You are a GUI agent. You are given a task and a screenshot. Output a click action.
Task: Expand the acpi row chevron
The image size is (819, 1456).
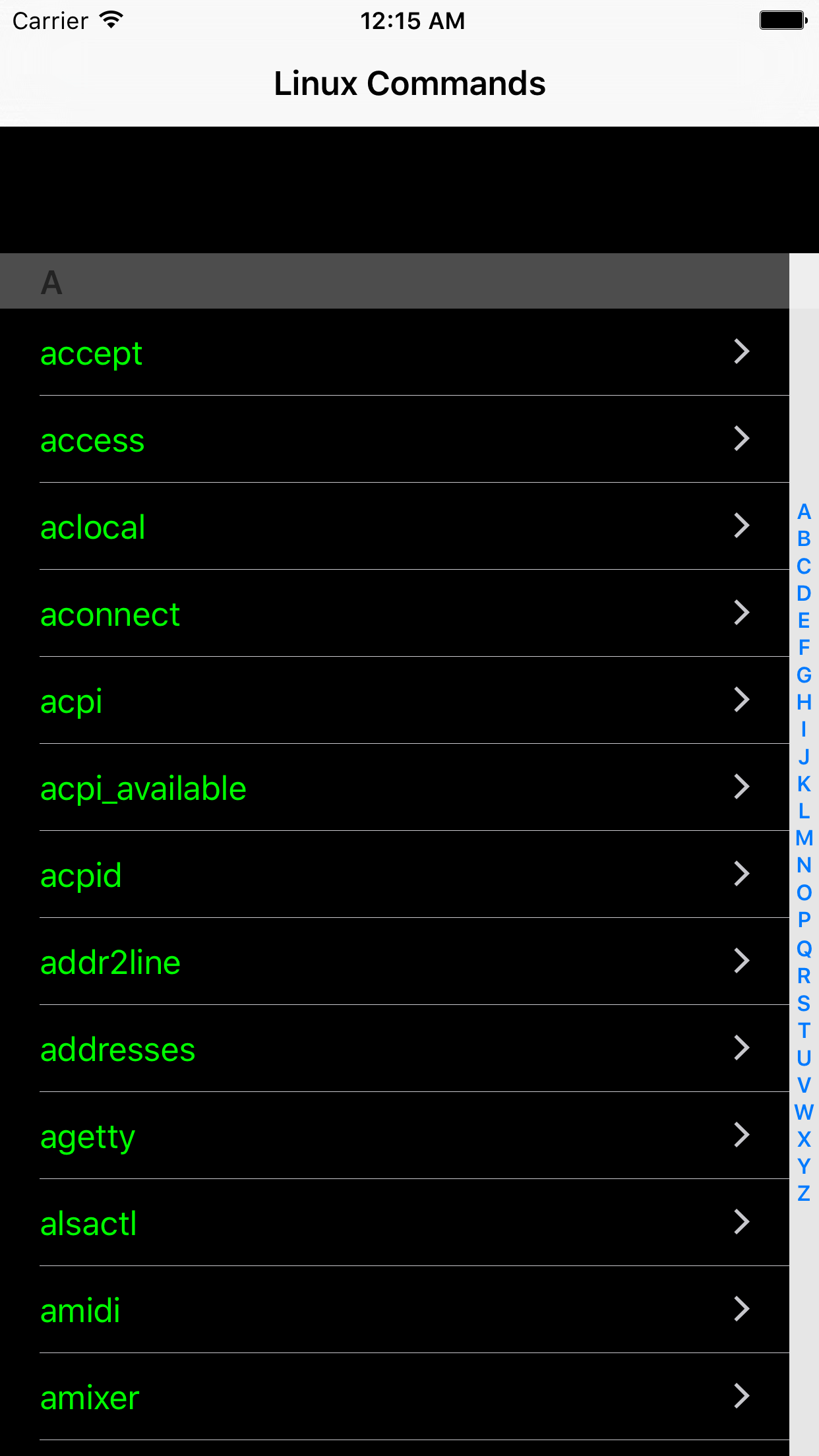(x=741, y=701)
